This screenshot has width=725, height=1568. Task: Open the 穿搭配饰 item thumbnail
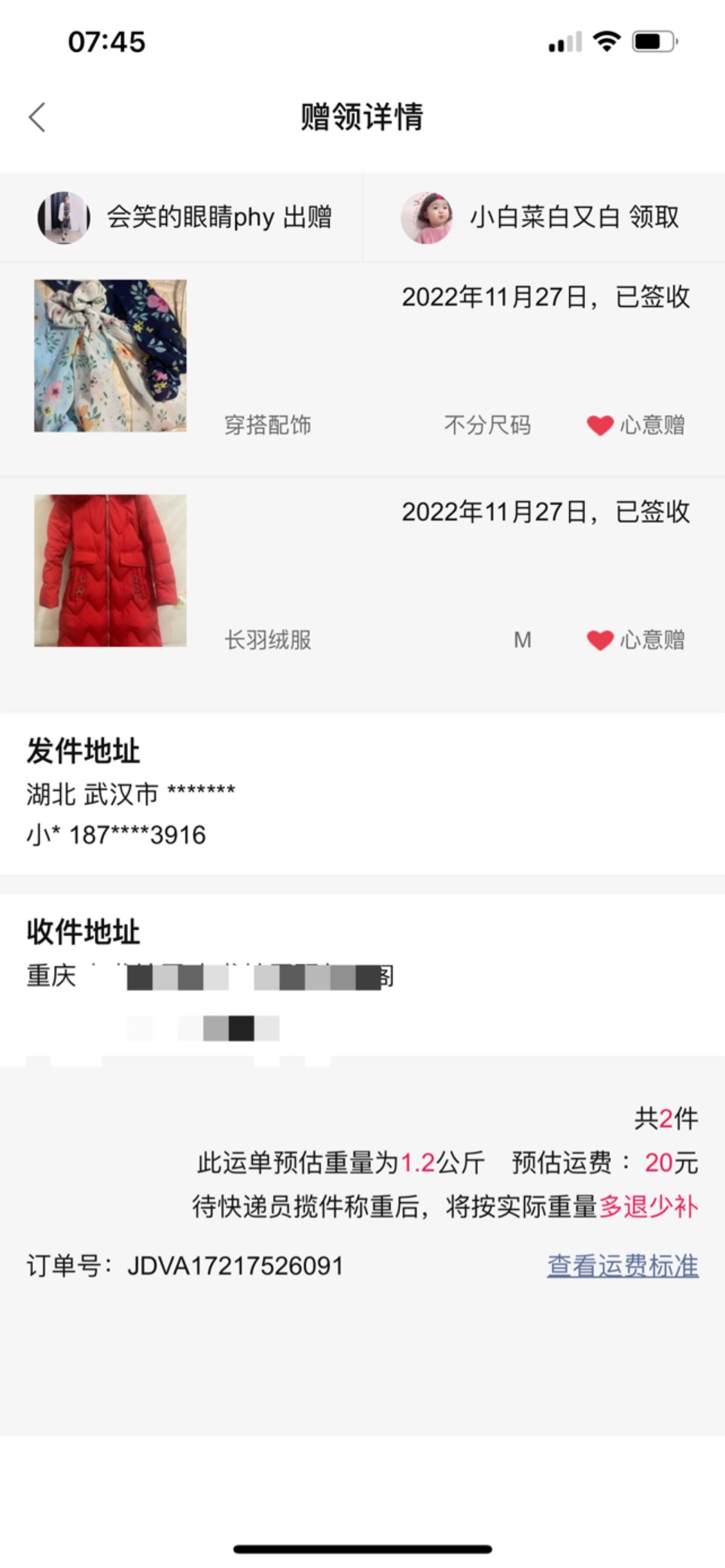[x=110, y=356]
